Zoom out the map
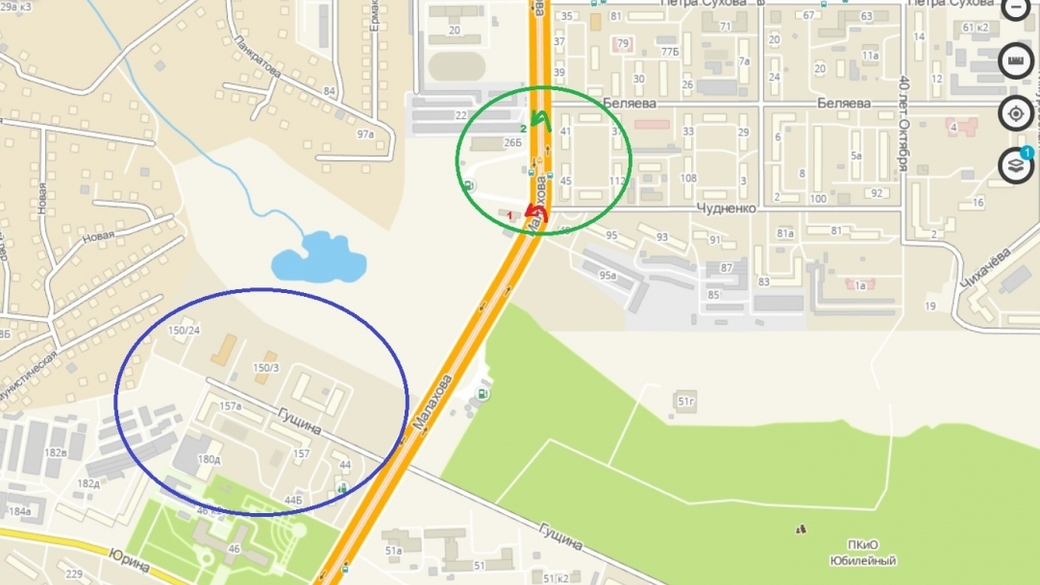Screen dimensions: 1040x585 [1016, 8]
